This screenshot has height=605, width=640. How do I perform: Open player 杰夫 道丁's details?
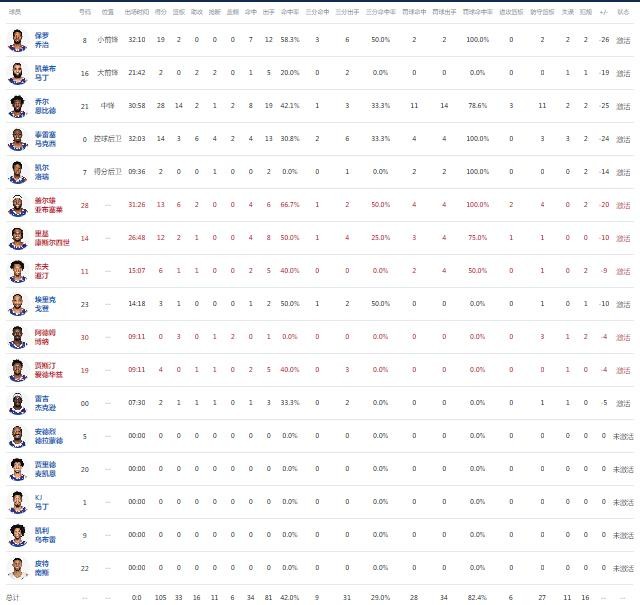point(41,270)
